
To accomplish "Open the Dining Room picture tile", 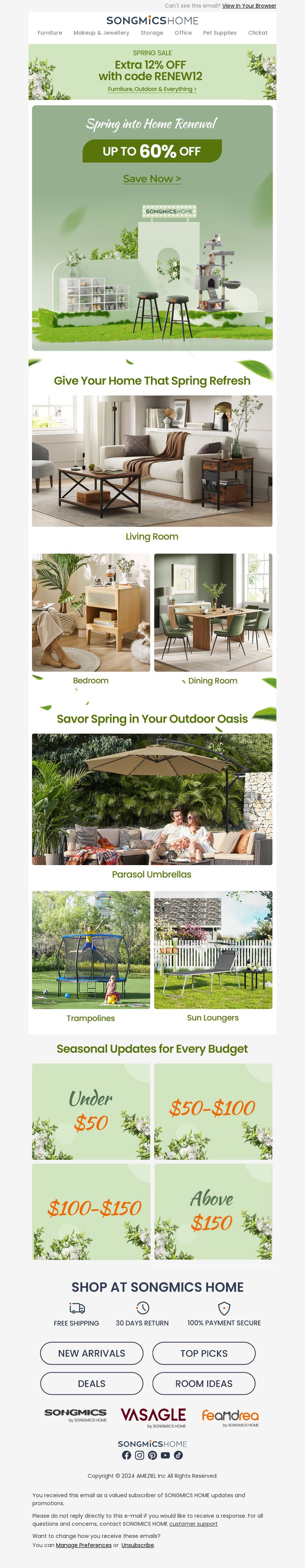I will coord(213,612).
